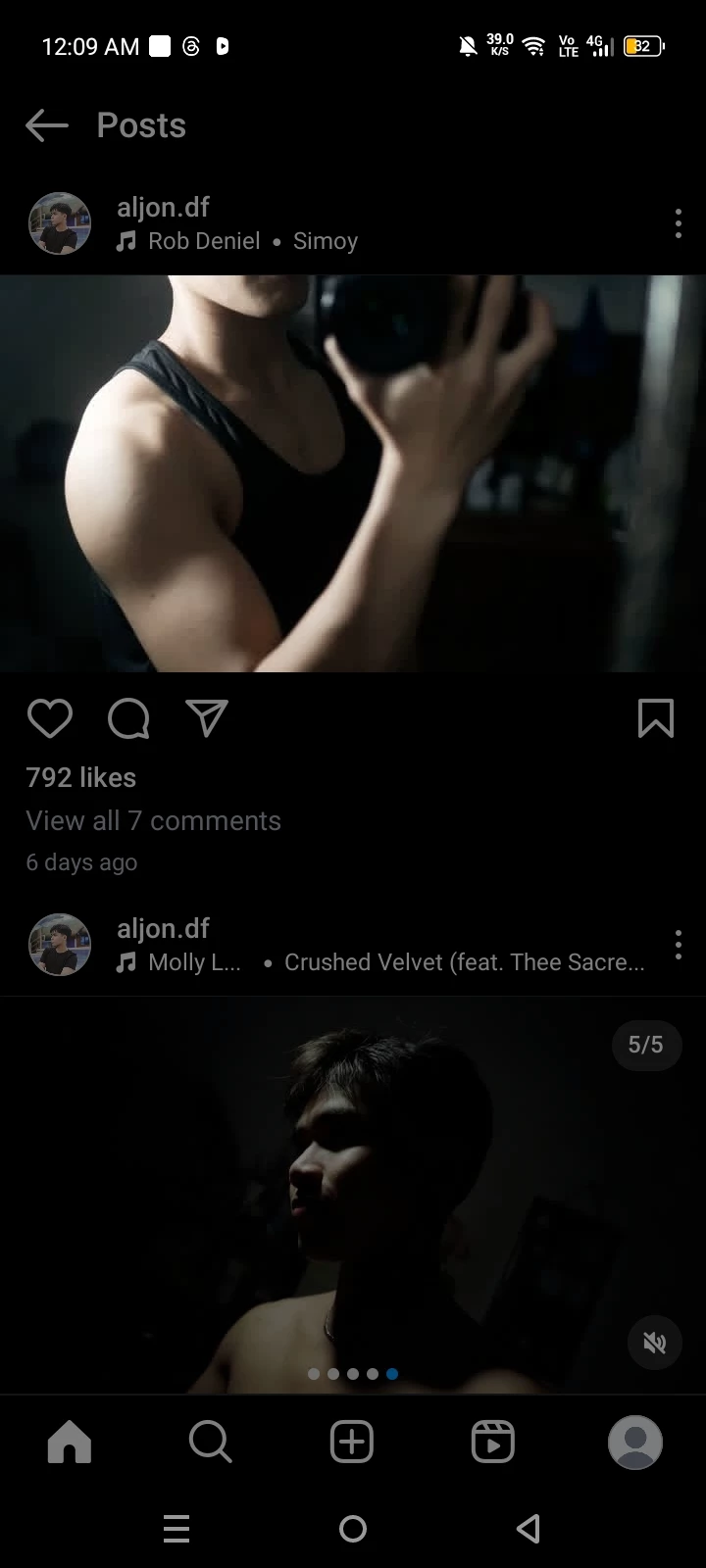Like the post with 792 likes

pos(50,718)
